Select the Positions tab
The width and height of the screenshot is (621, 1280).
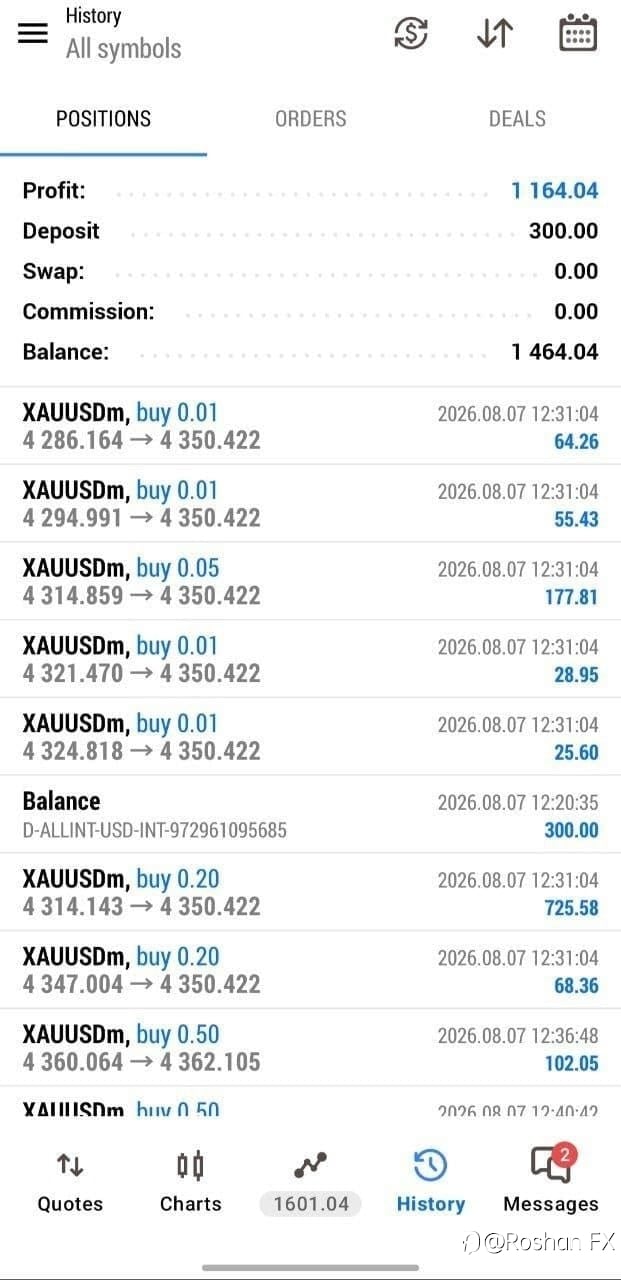pyautogui.click(x=103, y=119)
